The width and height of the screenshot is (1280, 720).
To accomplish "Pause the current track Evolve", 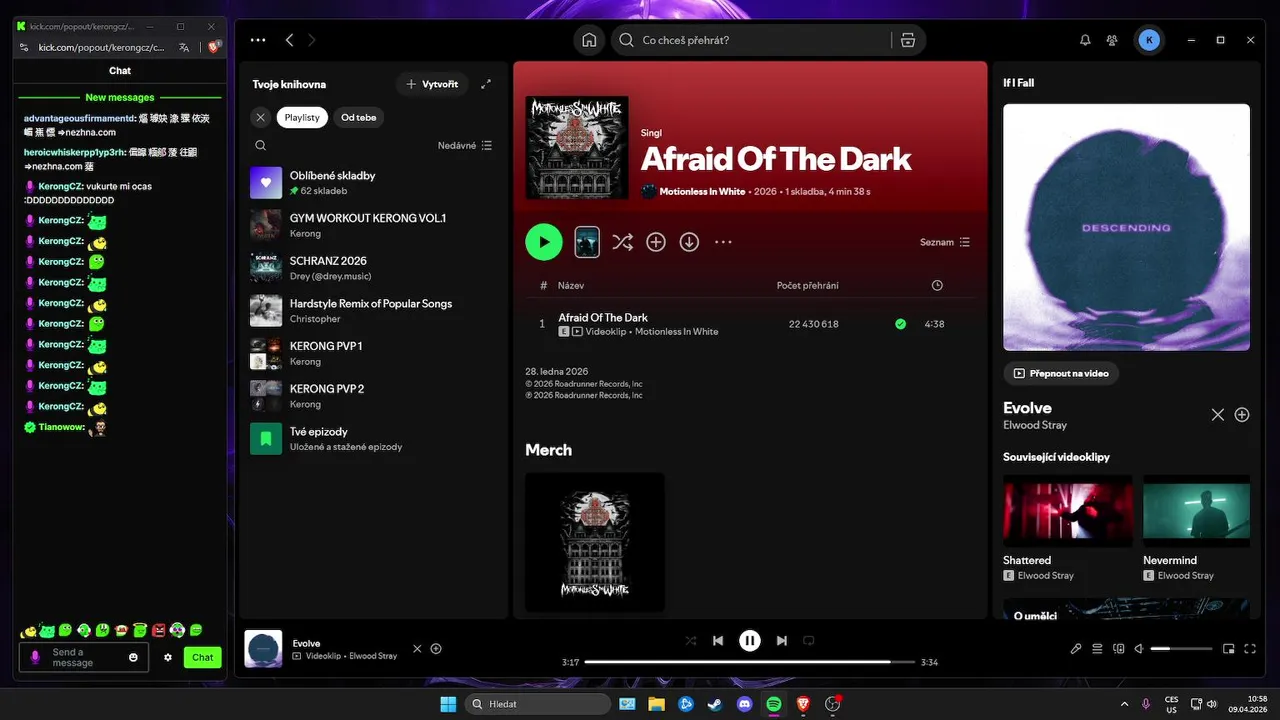I will 750,641.
